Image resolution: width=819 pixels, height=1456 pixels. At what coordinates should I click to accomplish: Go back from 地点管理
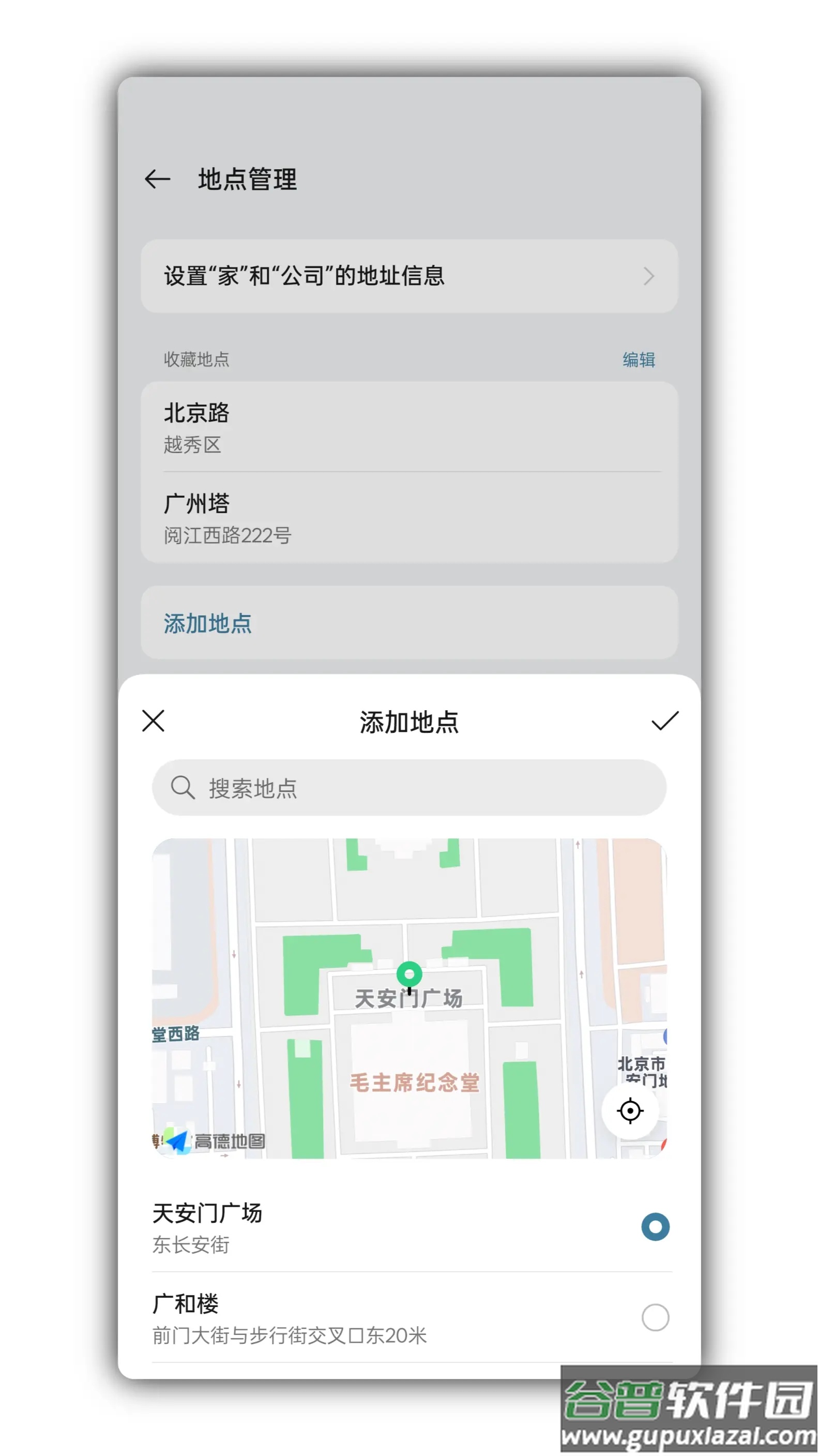(x=158, y=179)
